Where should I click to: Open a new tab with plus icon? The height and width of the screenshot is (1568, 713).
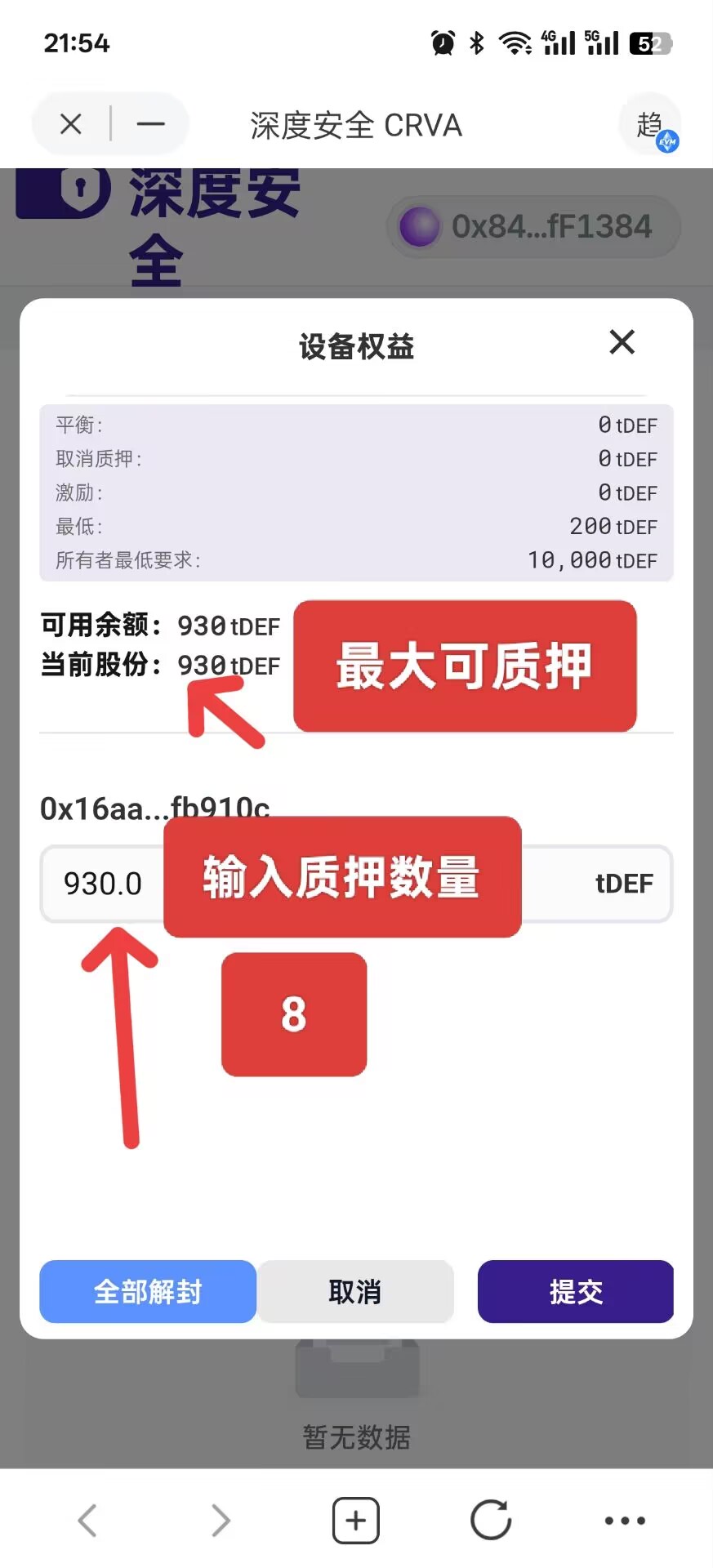point(356,1520)
